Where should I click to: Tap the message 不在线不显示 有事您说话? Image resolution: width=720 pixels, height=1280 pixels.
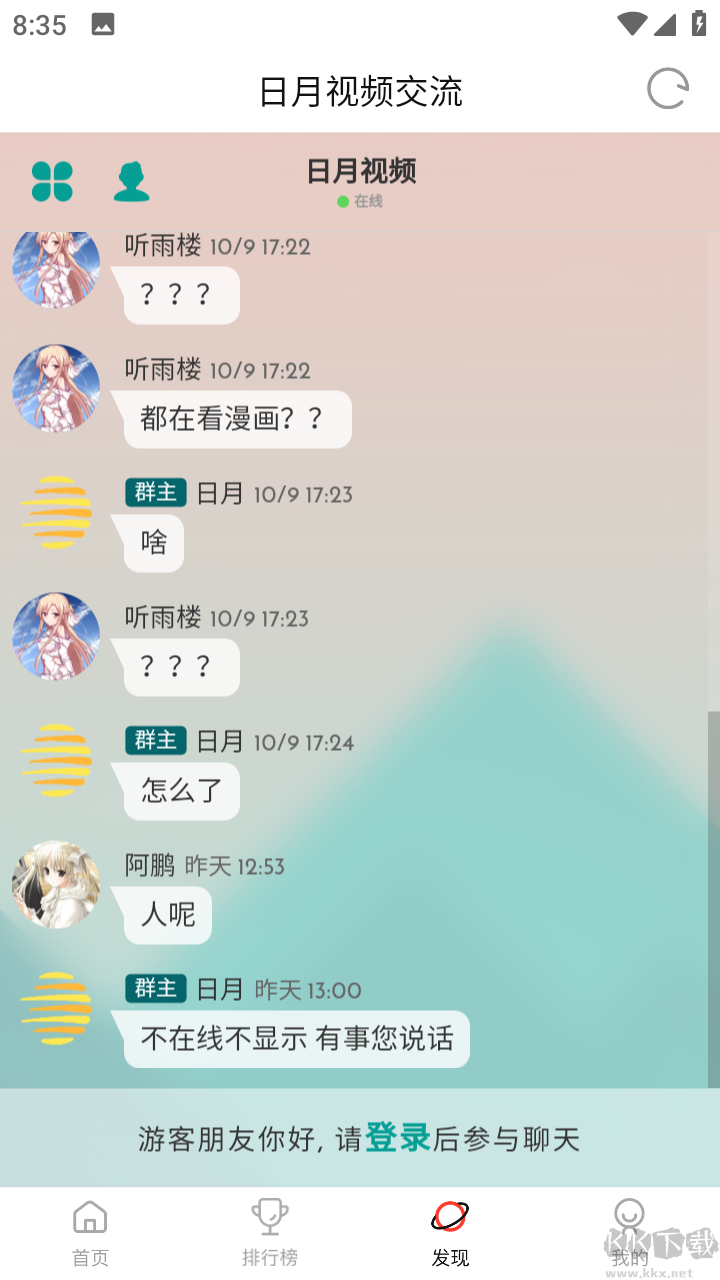pos(295,1039)
